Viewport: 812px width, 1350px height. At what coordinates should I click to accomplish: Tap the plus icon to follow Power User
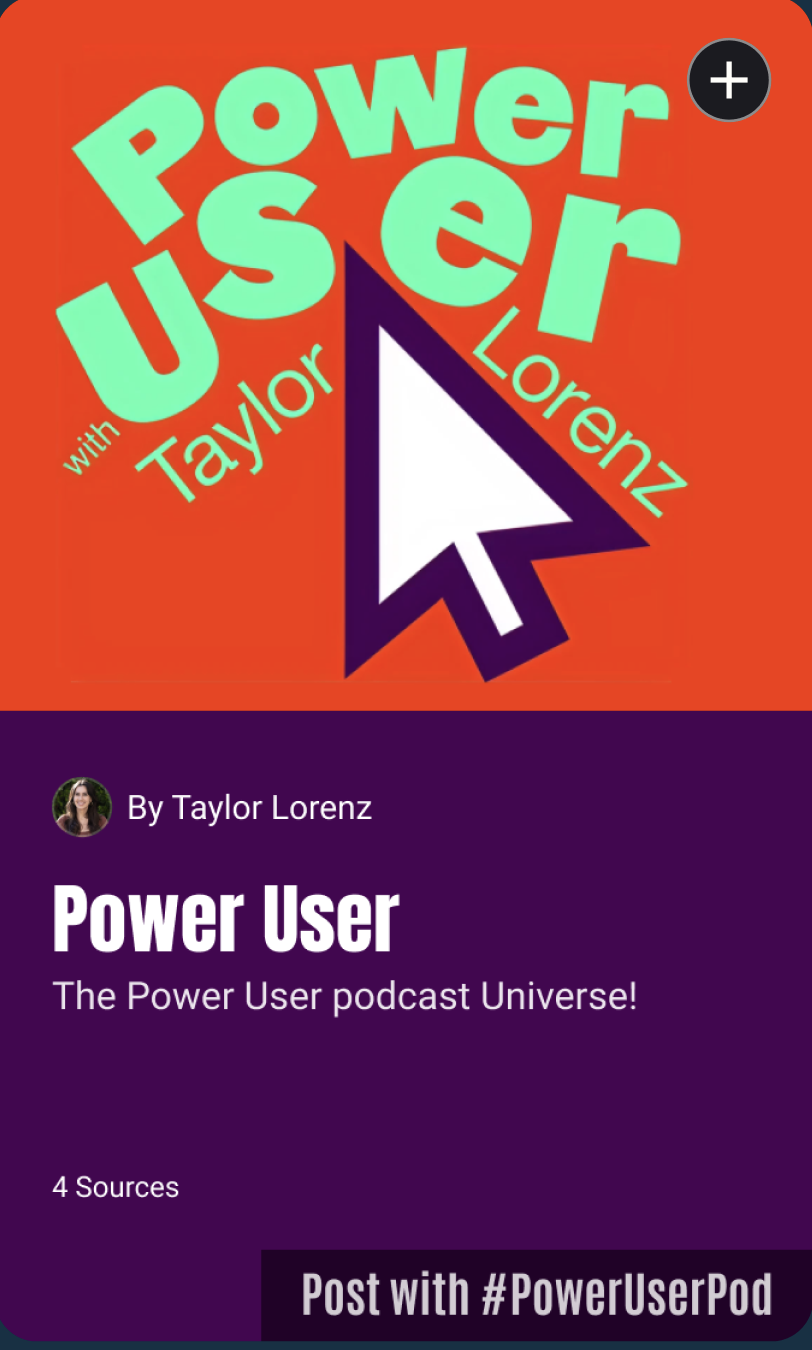pos(729,80)
